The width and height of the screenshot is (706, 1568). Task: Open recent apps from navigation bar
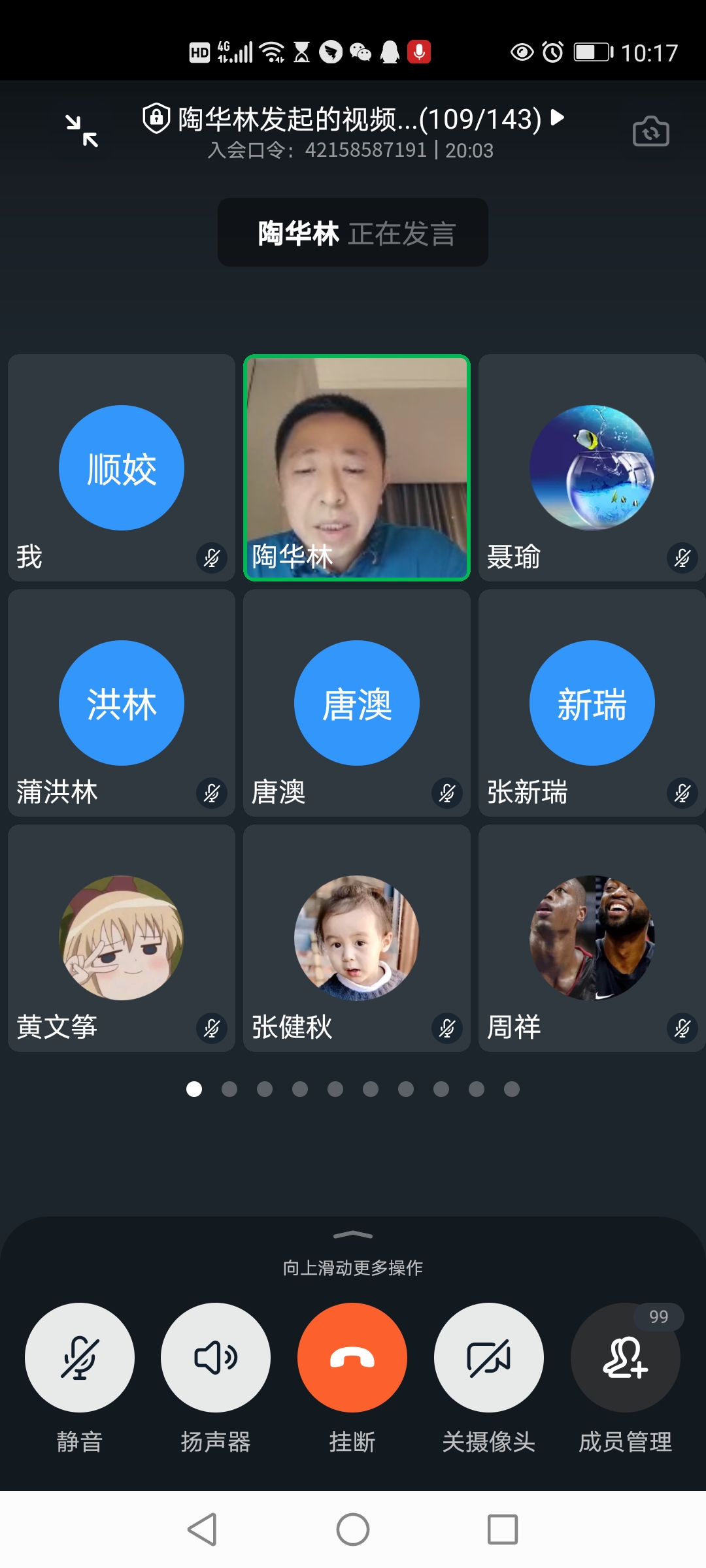pyautogui.click(x=503, y=1529)
